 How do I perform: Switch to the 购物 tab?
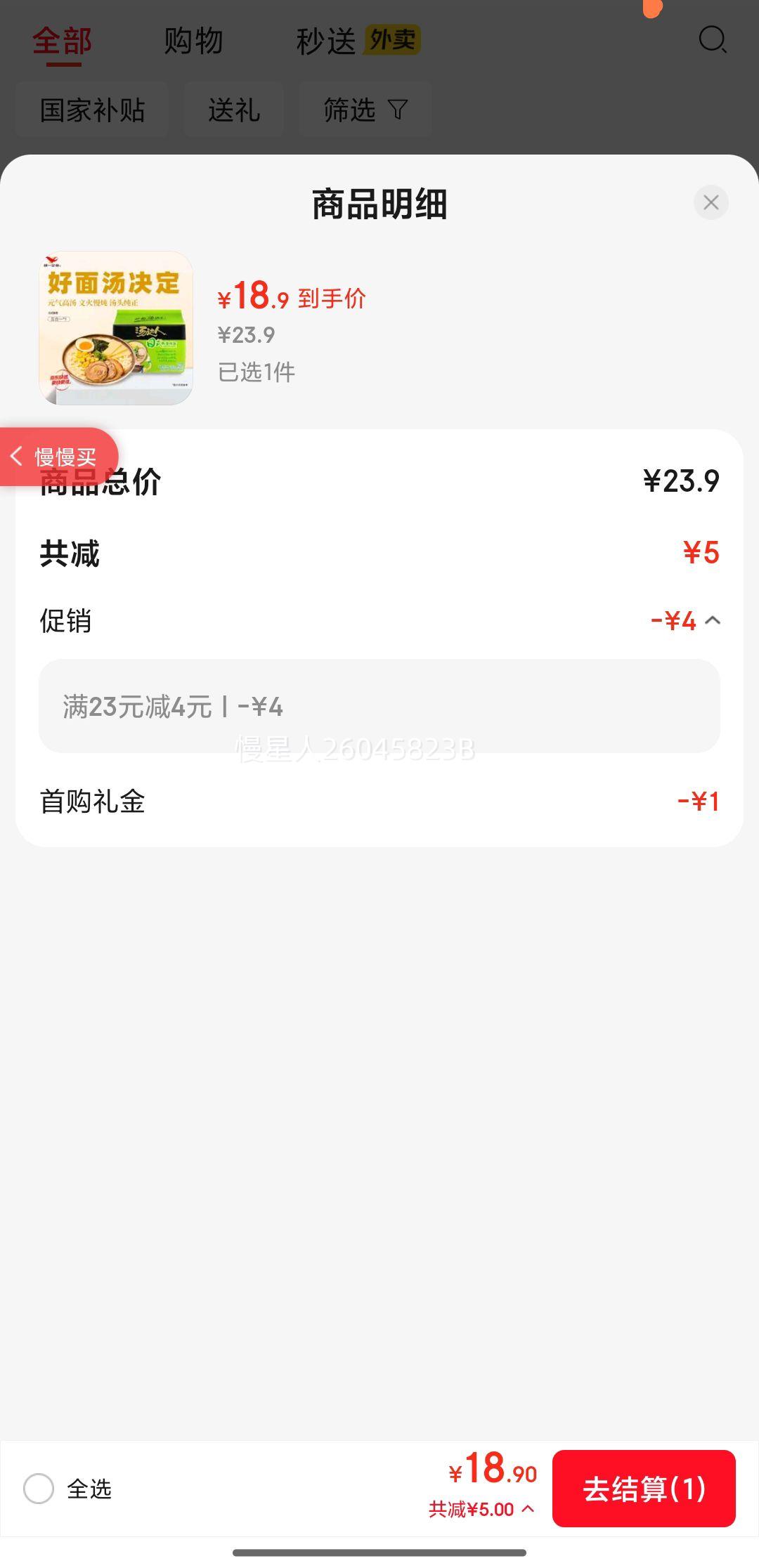(193, 41)
